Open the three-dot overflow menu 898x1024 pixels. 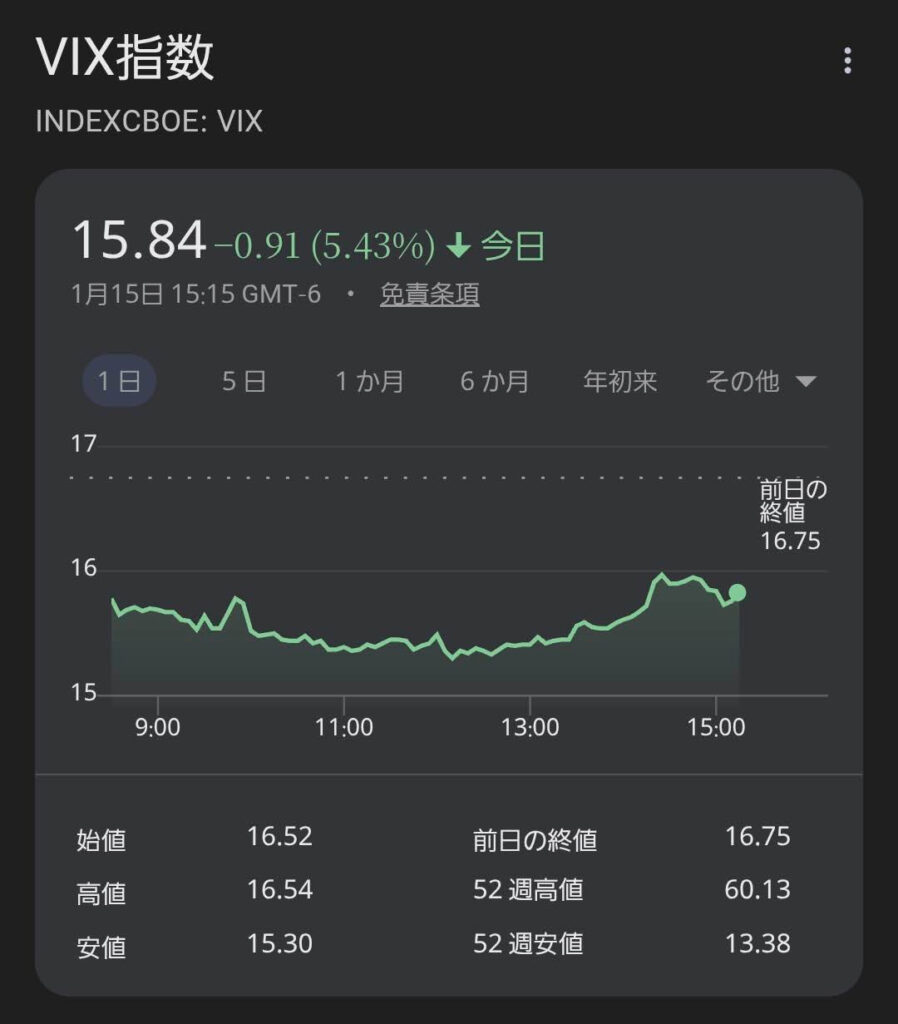(847, 61)
